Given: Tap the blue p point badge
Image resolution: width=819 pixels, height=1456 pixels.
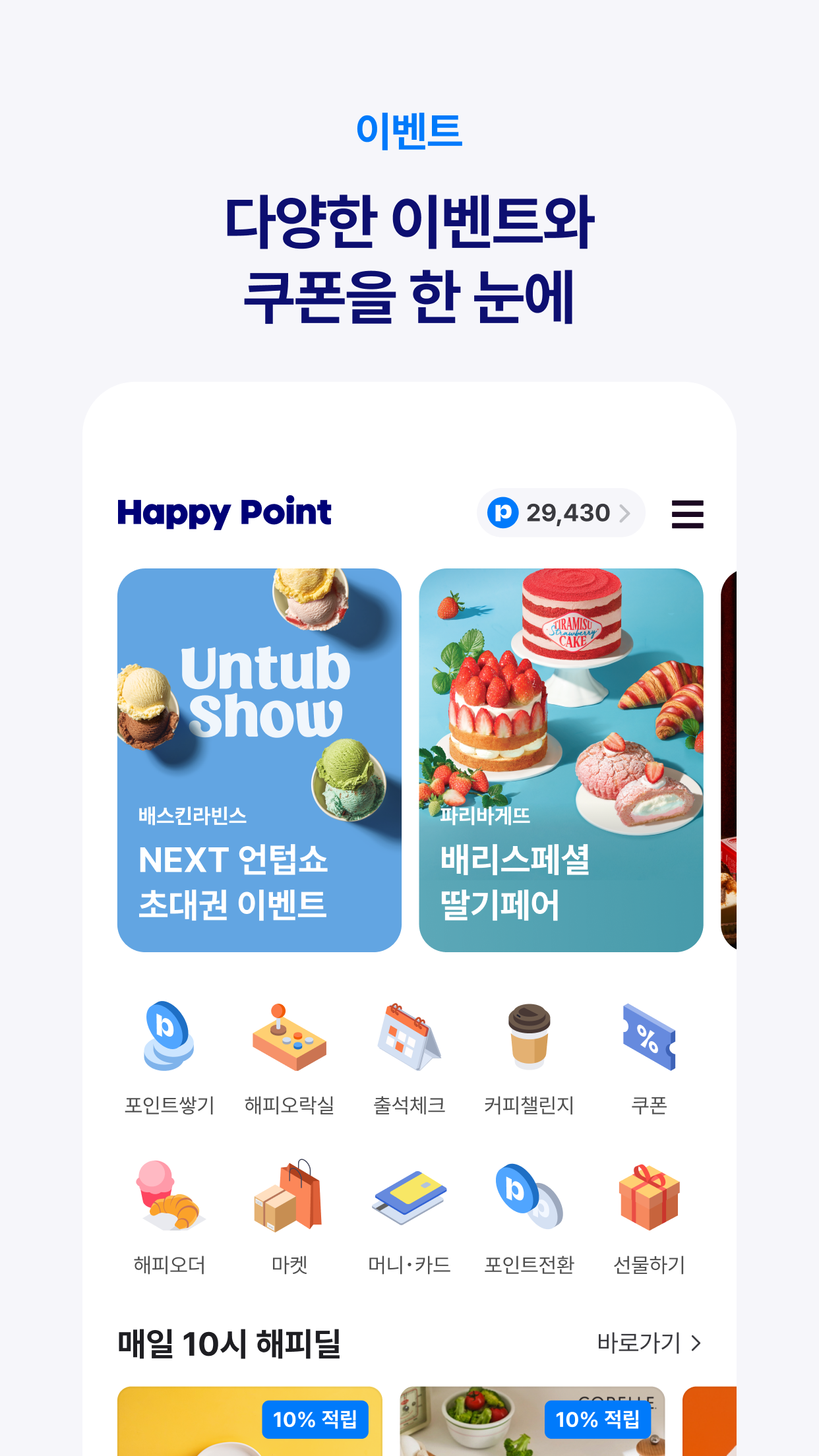Looking at the screenshot, I should pos(502,512).
